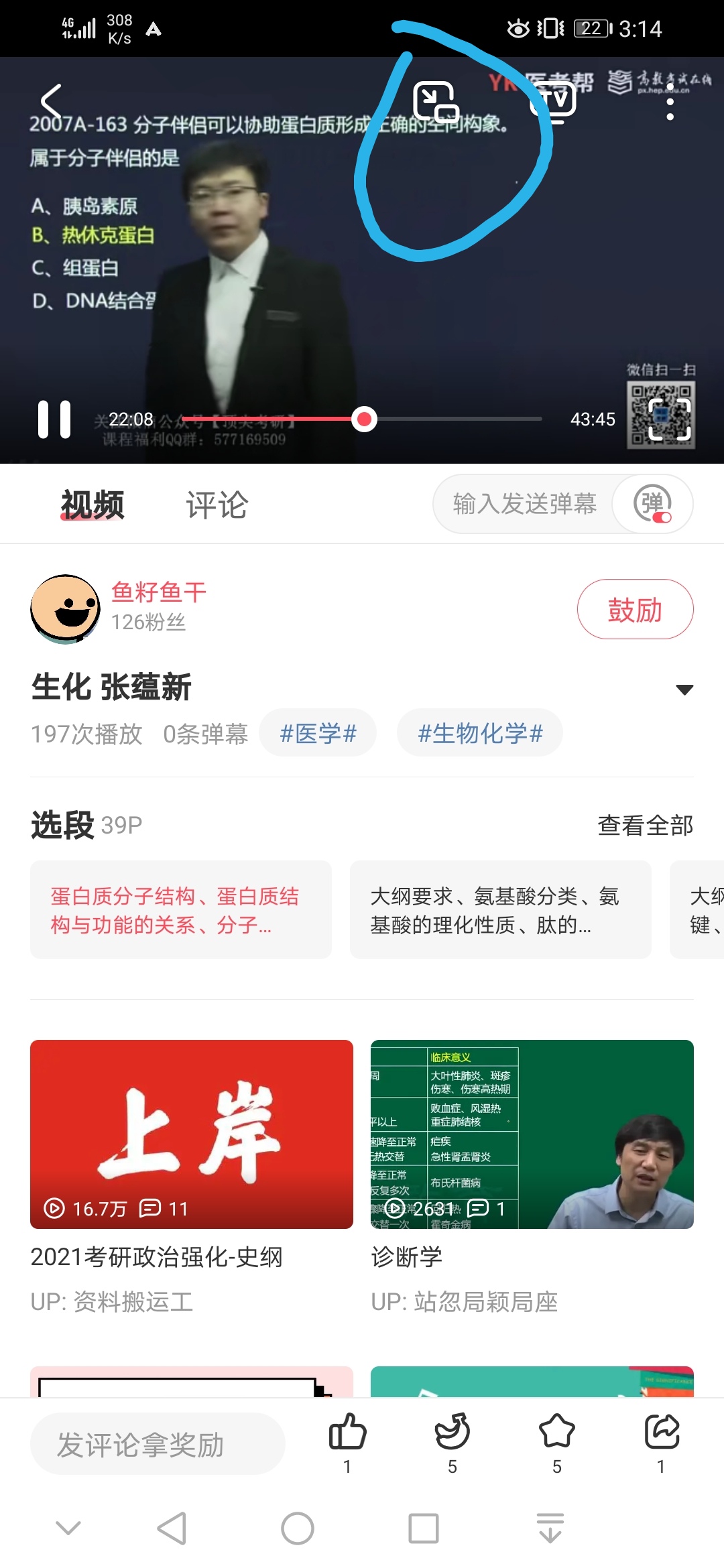
Task: Go back from the video player
Action: pos(51,102)
